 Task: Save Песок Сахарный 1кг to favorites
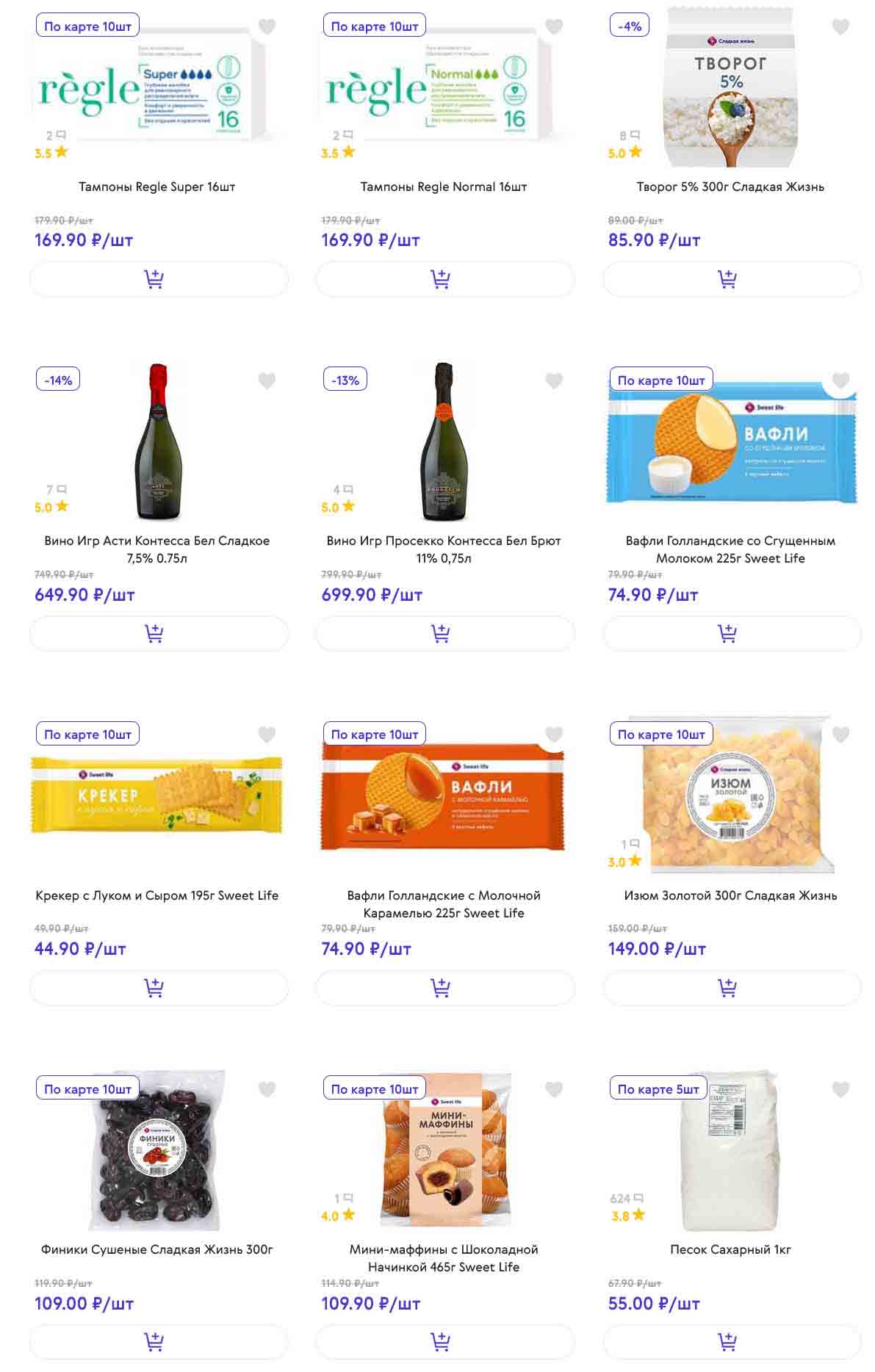840,1089
